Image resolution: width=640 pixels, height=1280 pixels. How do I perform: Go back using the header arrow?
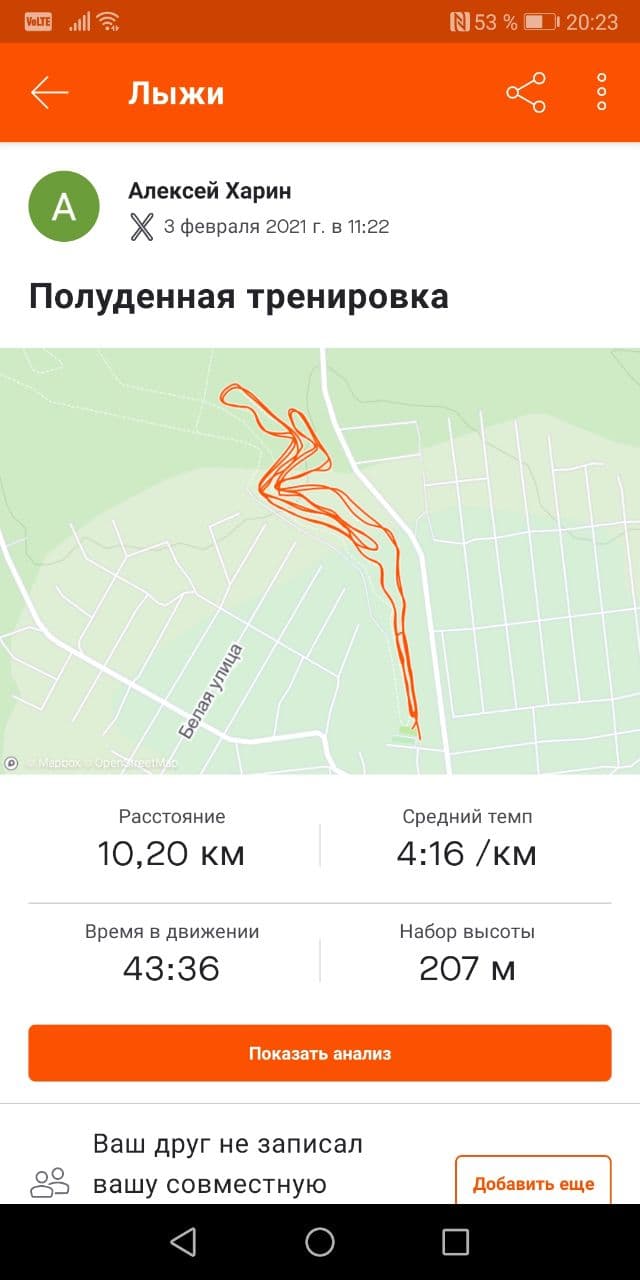[x=49, y=93]
